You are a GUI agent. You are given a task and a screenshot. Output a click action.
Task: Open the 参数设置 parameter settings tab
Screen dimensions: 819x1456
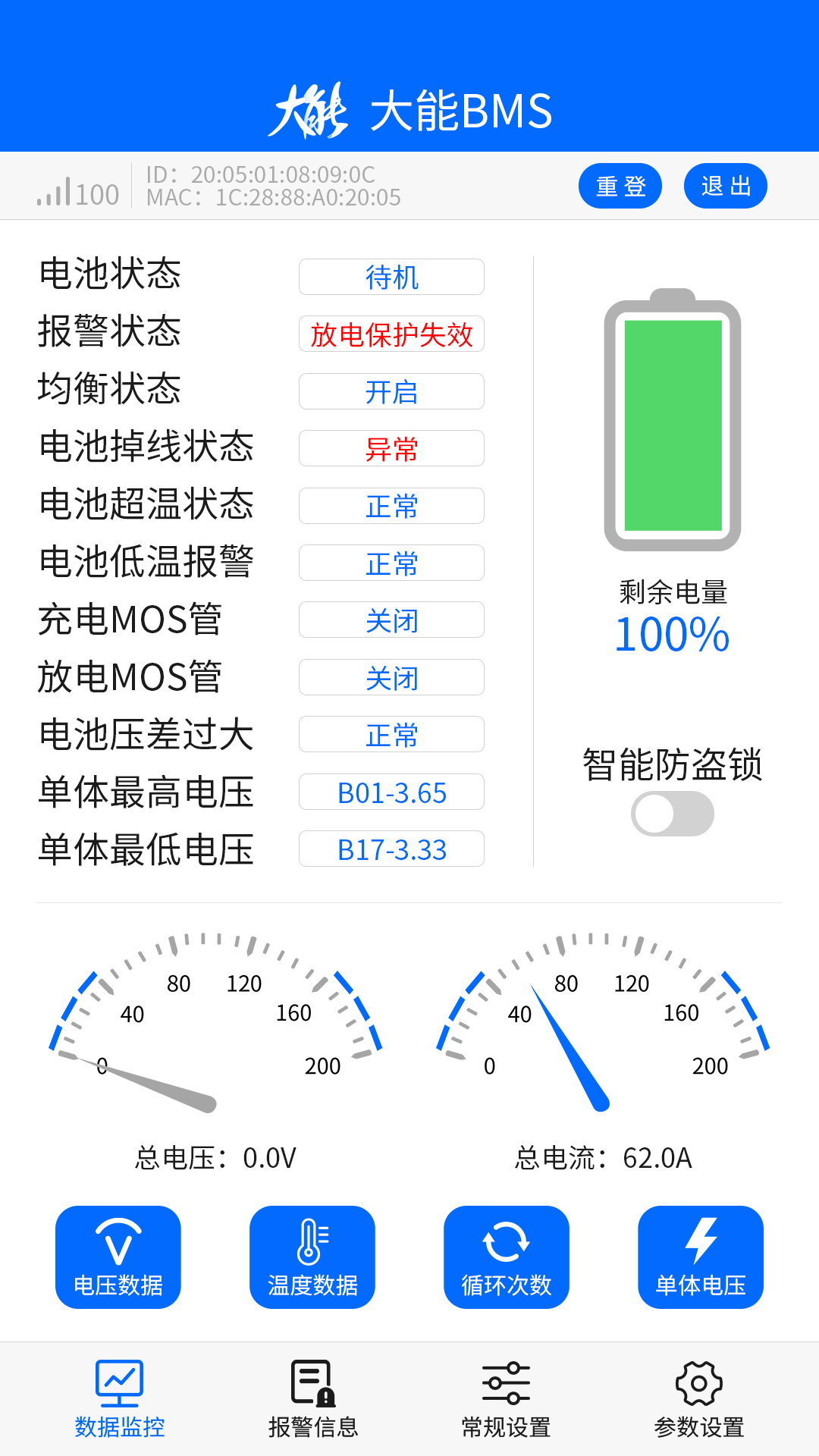698,1399
